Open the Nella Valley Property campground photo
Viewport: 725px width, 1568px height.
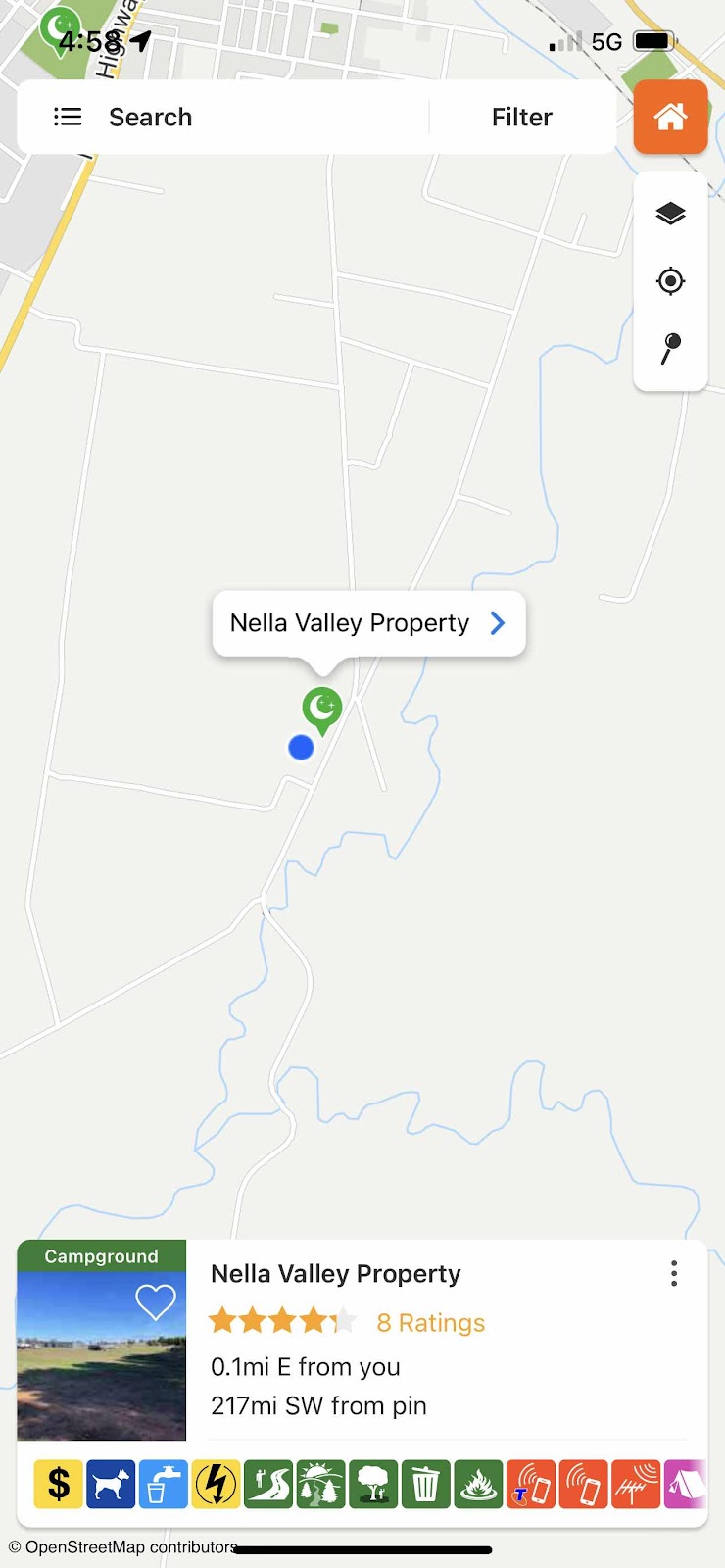point(102,1341)
